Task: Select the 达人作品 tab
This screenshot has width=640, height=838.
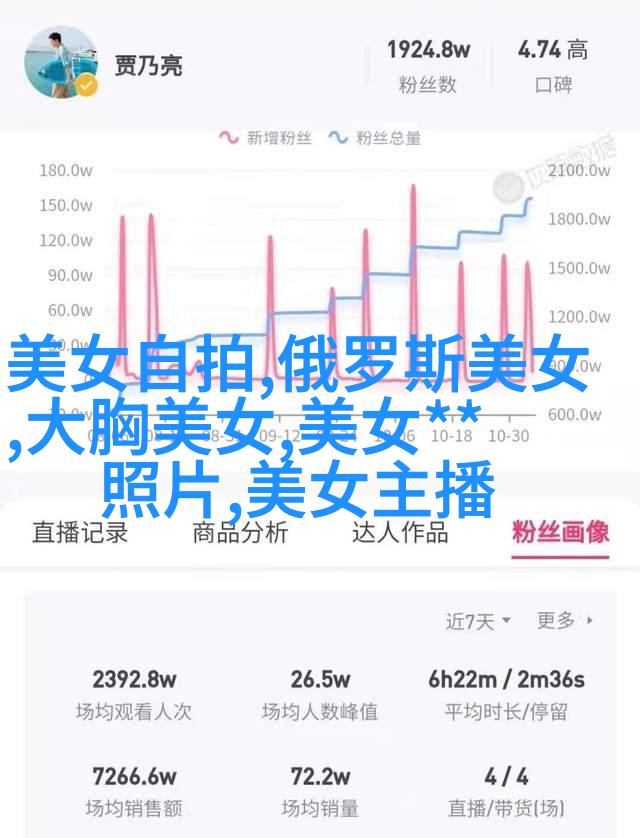Action: coord(400,532)
